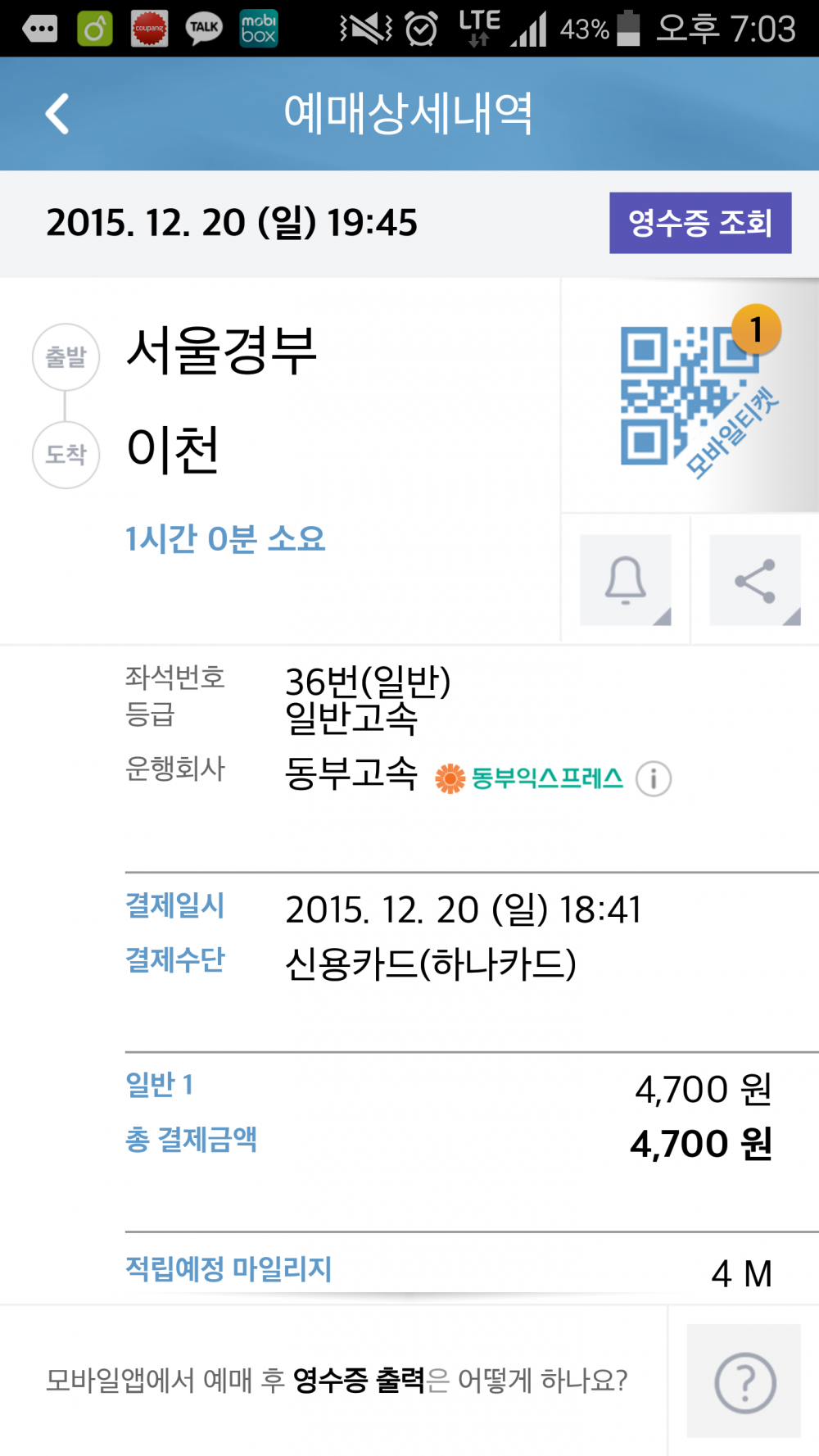The width and height of the screenshot is (819, 1456).
Task: Expand the bell icon corner arrow
Action: click(x=666, y=619)
